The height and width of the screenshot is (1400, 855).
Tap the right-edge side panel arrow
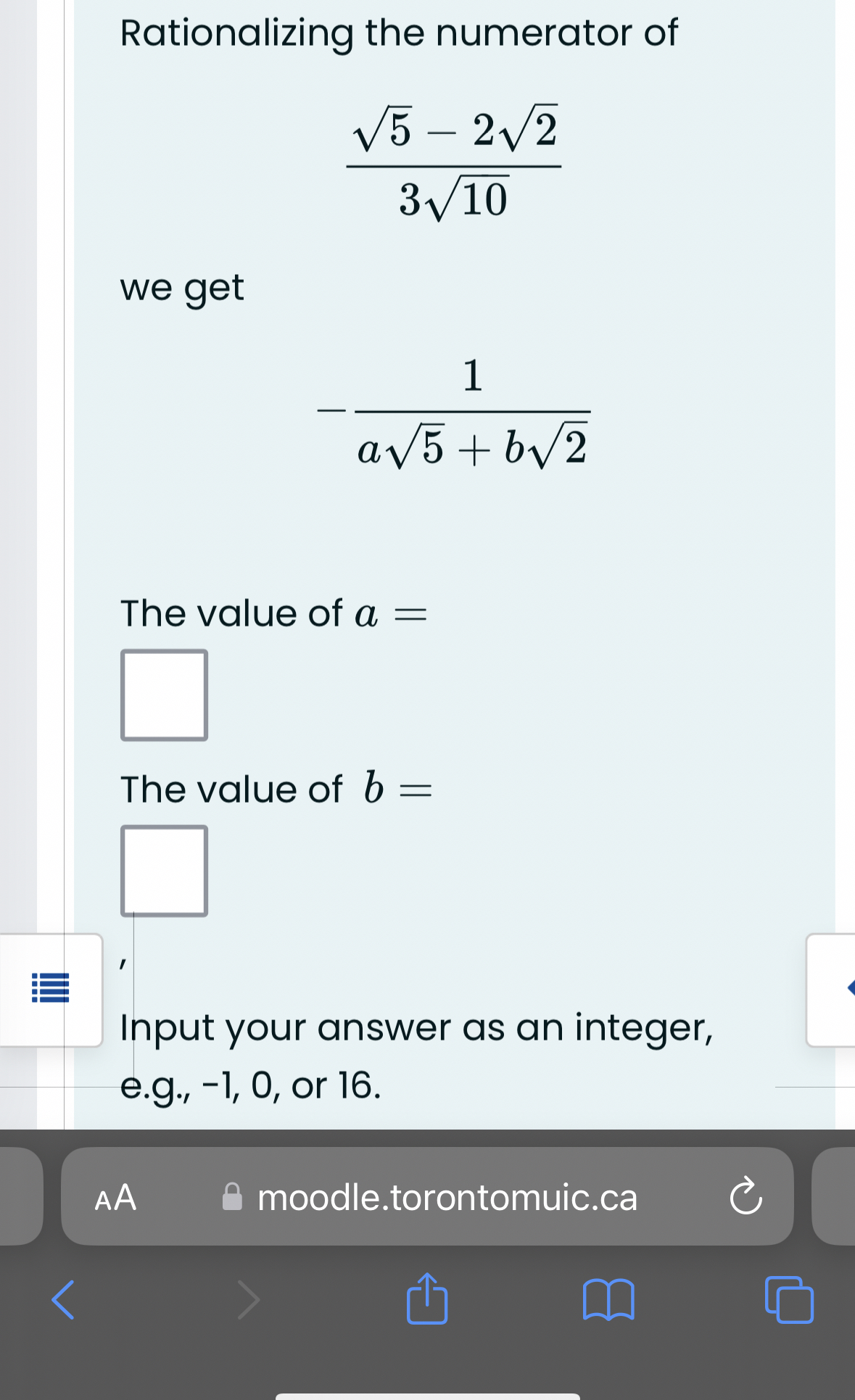[848, 988]
